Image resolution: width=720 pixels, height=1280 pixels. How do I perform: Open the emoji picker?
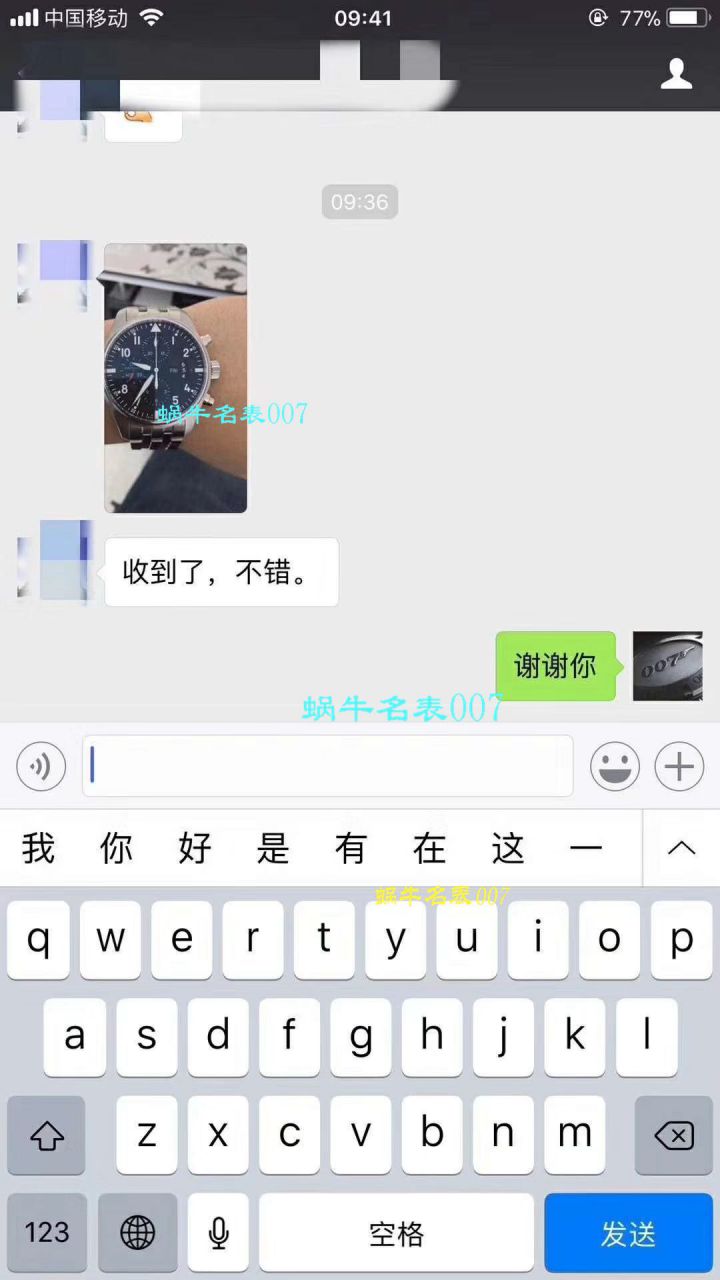coord(614,767)
